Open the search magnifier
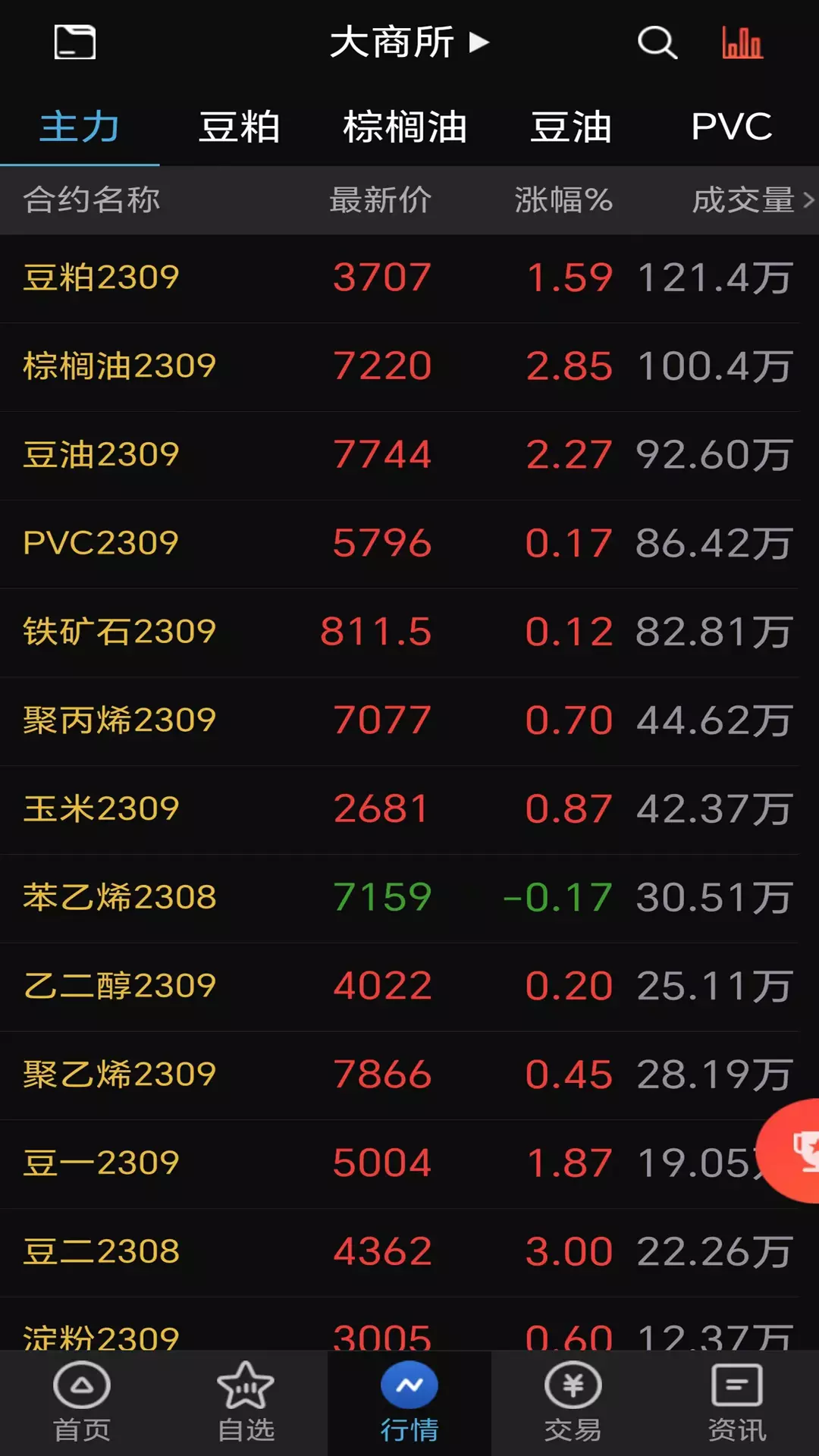The height and width of the screenshot is (1456, 819). [657, 42]
